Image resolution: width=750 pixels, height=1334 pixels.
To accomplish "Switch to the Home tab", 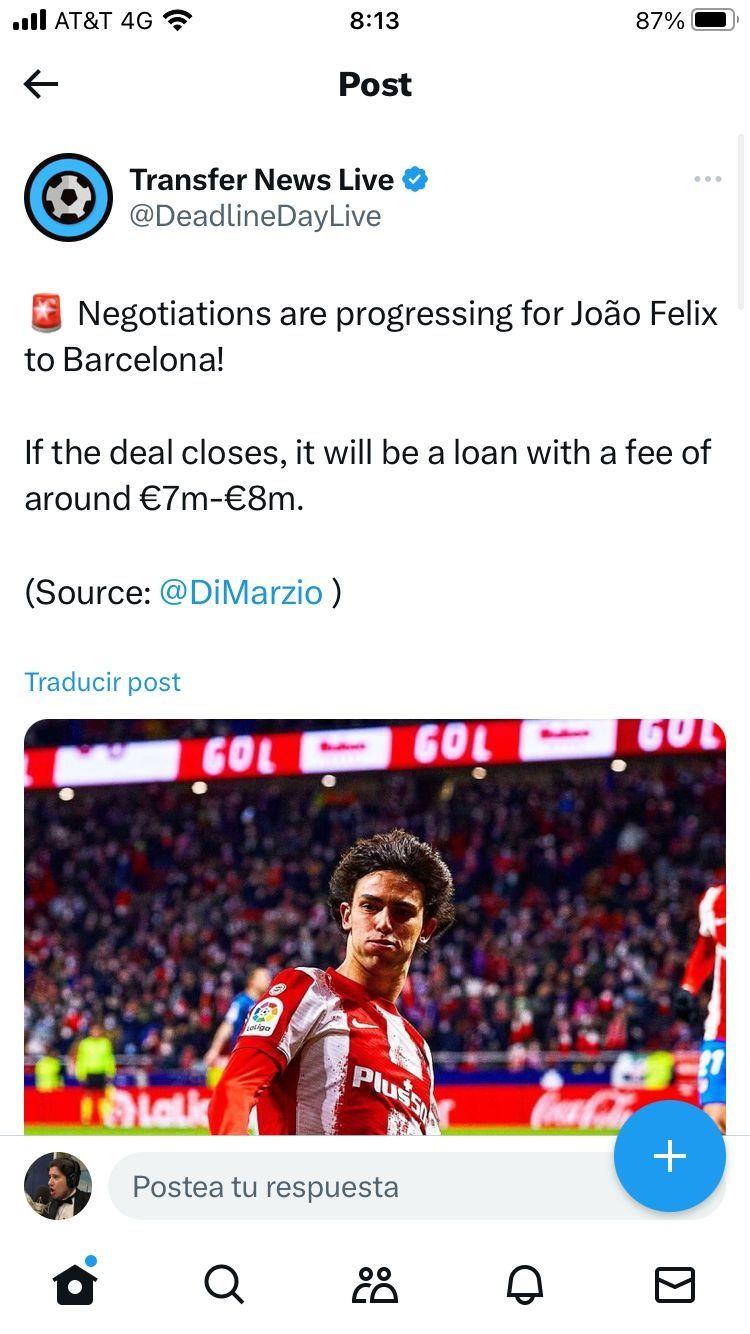I will [75, 1284].
